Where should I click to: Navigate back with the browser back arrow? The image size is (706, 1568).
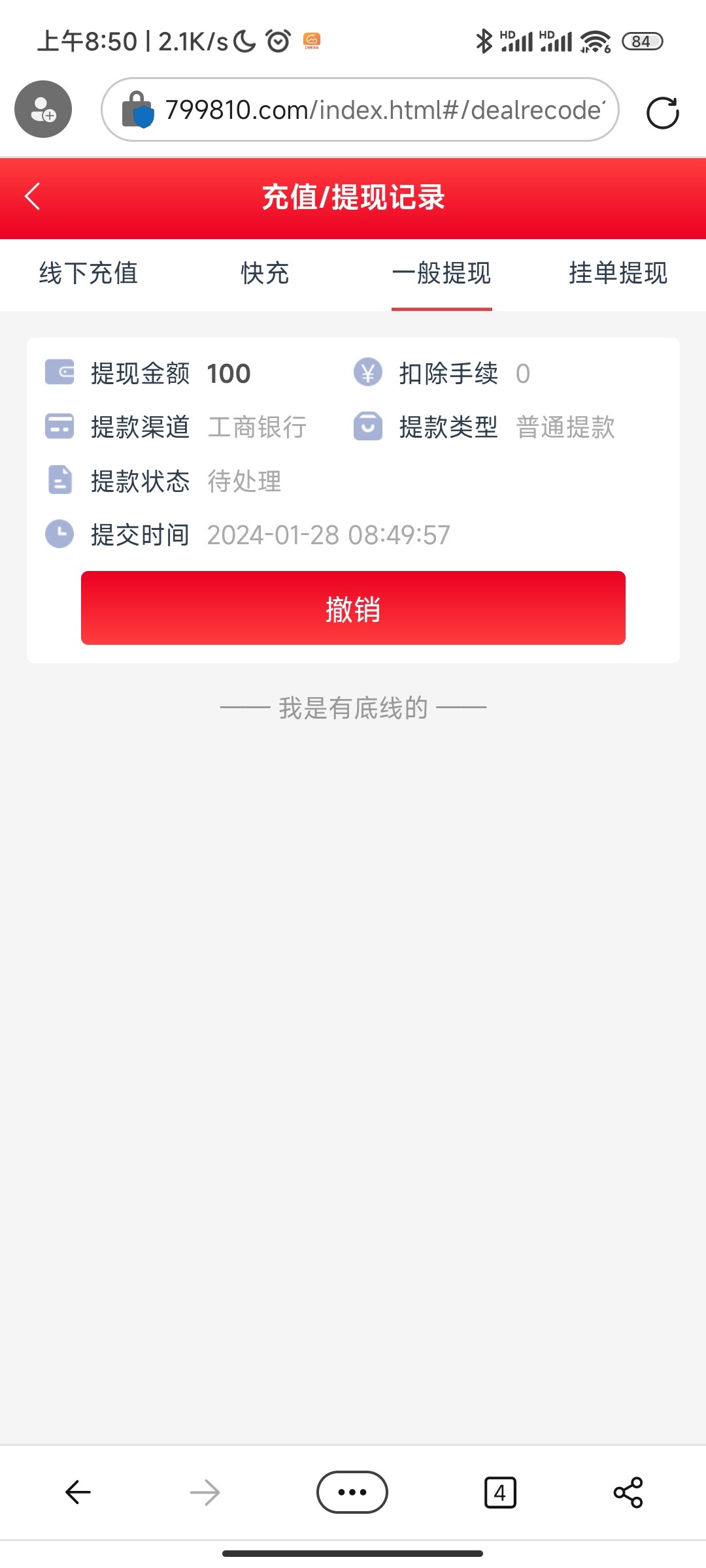pyautogui.click(x=78, y=1492)
